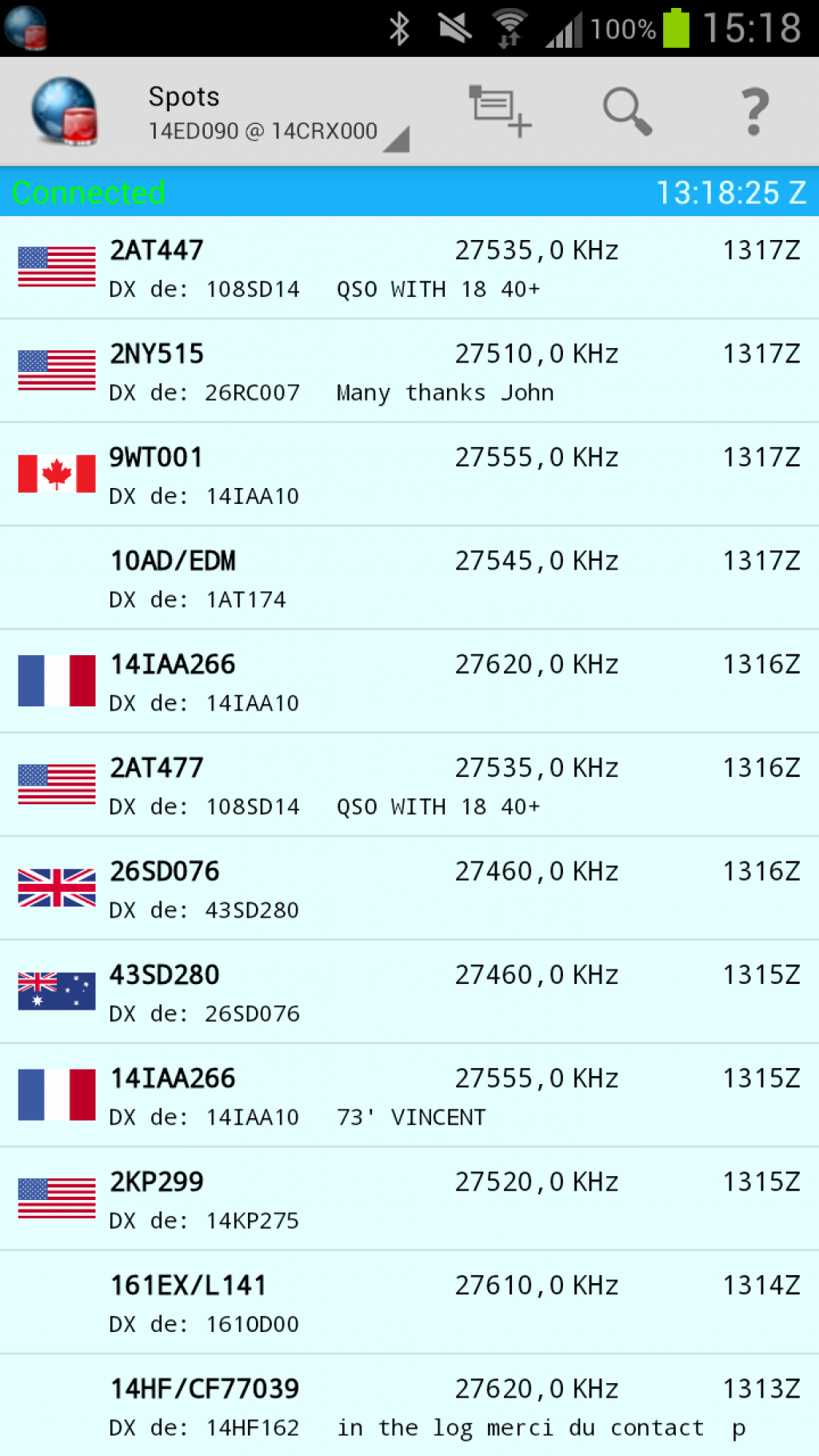Tap the add new spot icon
The width and height of the screenshot is (819, 1456).
click(x=499, y=111)
